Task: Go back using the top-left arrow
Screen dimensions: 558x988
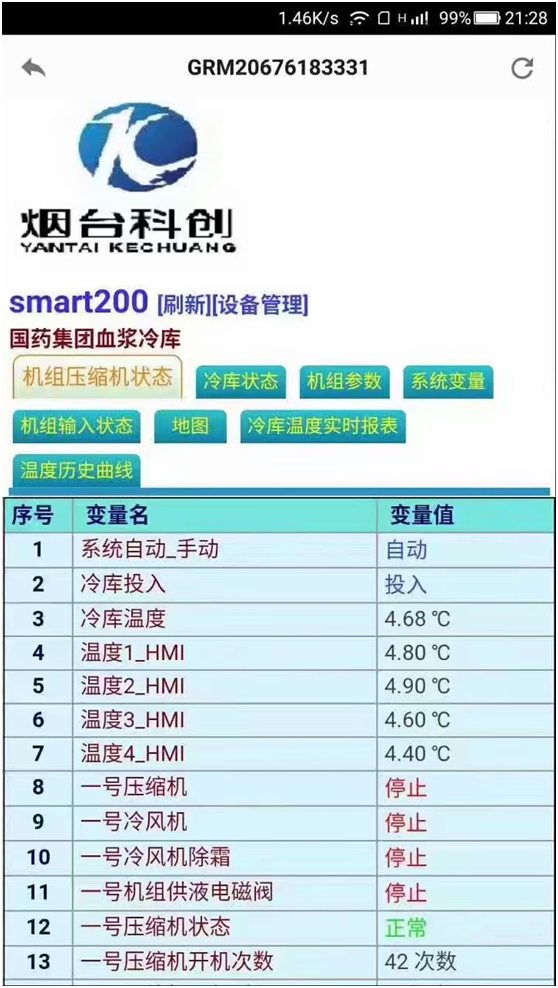Action: (x=33, y=67)
